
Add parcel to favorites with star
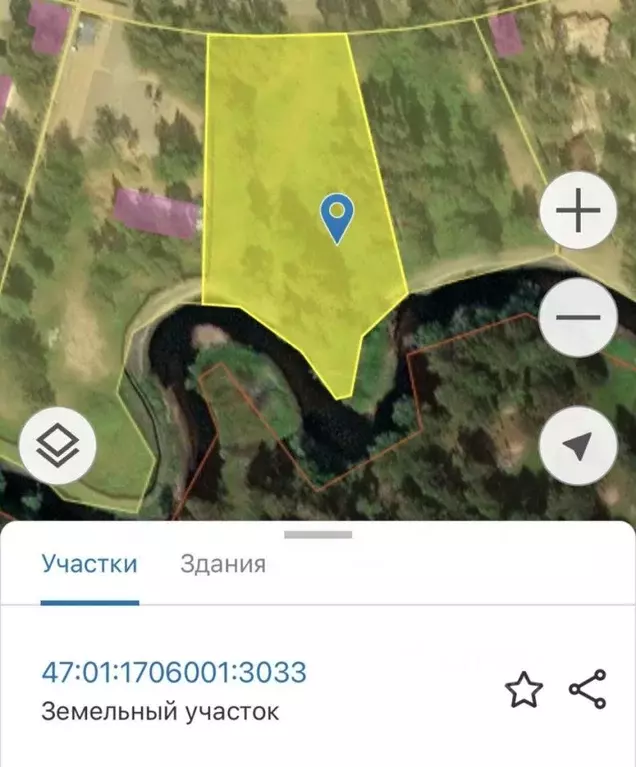[x=523, y=690]
